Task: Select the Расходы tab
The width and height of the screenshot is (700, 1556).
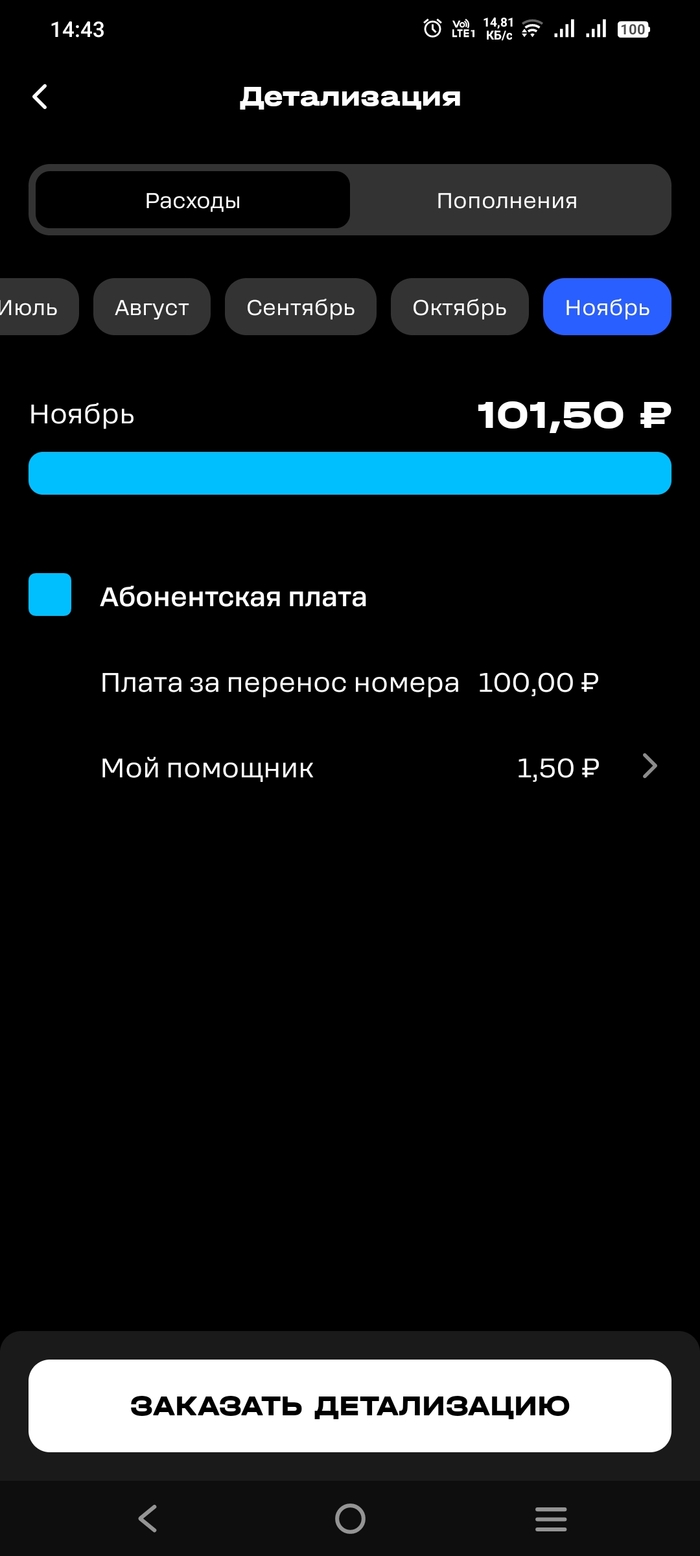Action: click(193, 200)
